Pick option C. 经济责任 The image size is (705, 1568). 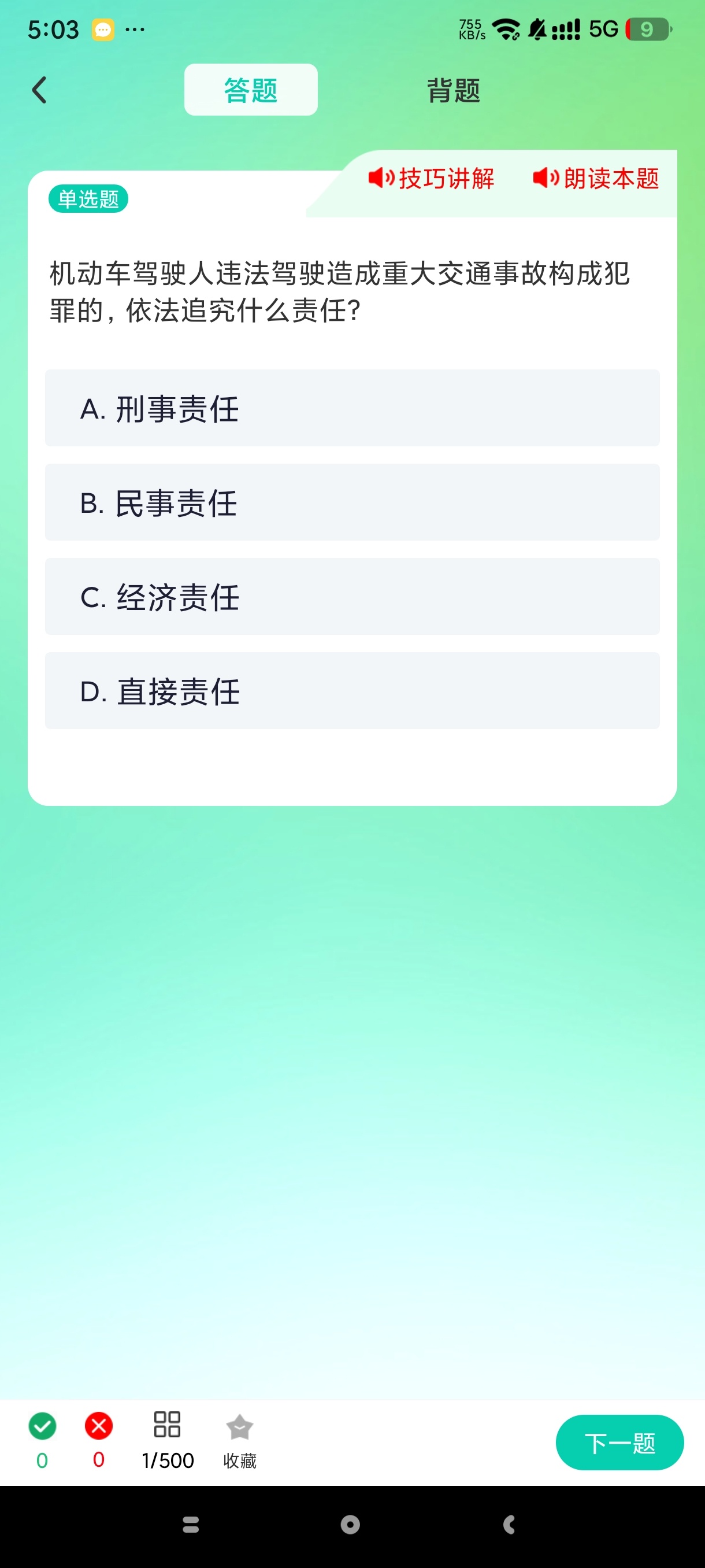coord(352,597)
